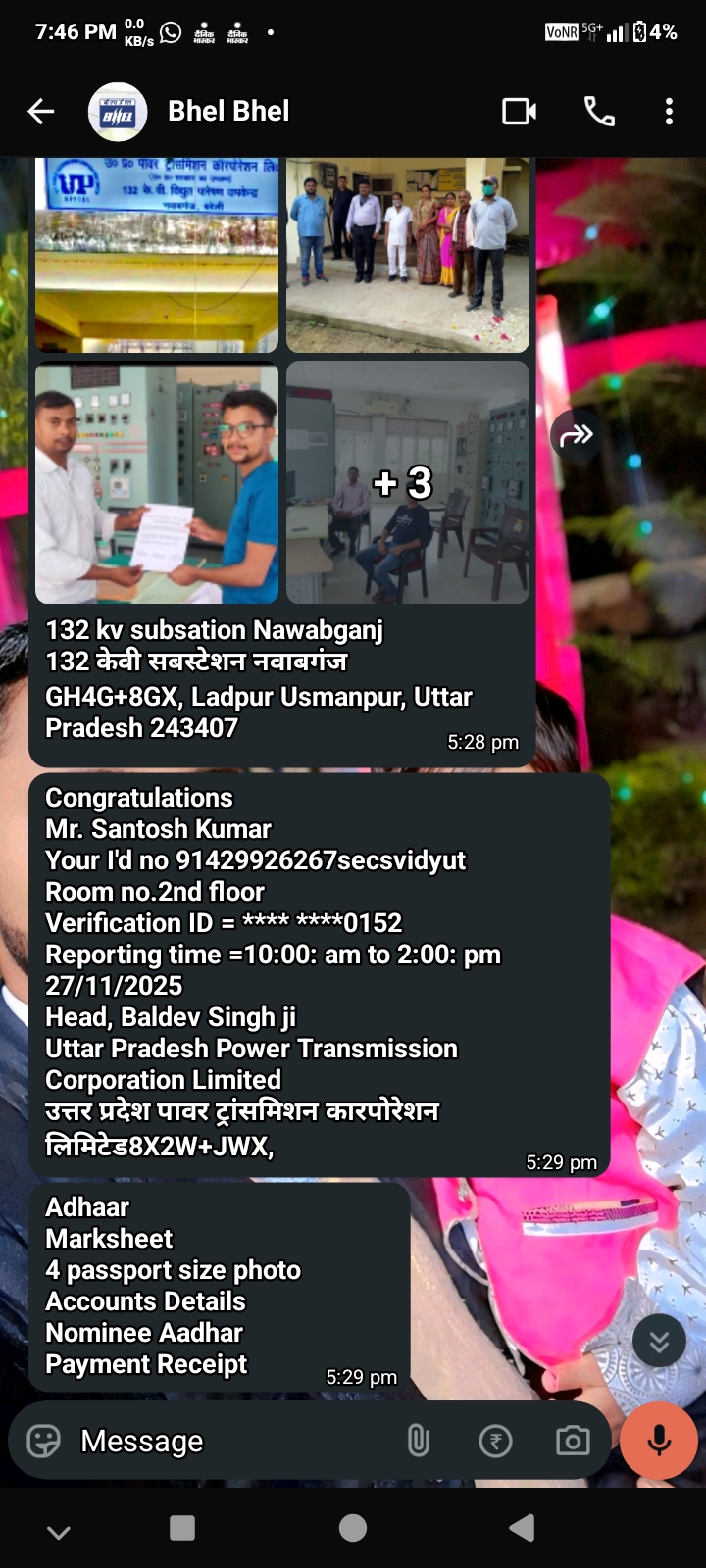Attach a file with the paperclip
Viewport: 706px width, 1568px height.
419,1441
